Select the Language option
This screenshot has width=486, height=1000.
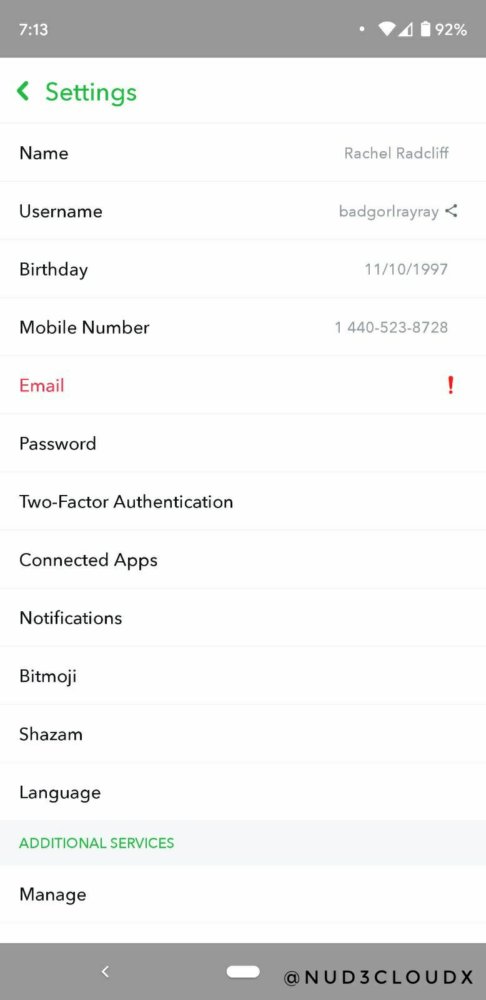pyautogui.click(x=243, y=792)
